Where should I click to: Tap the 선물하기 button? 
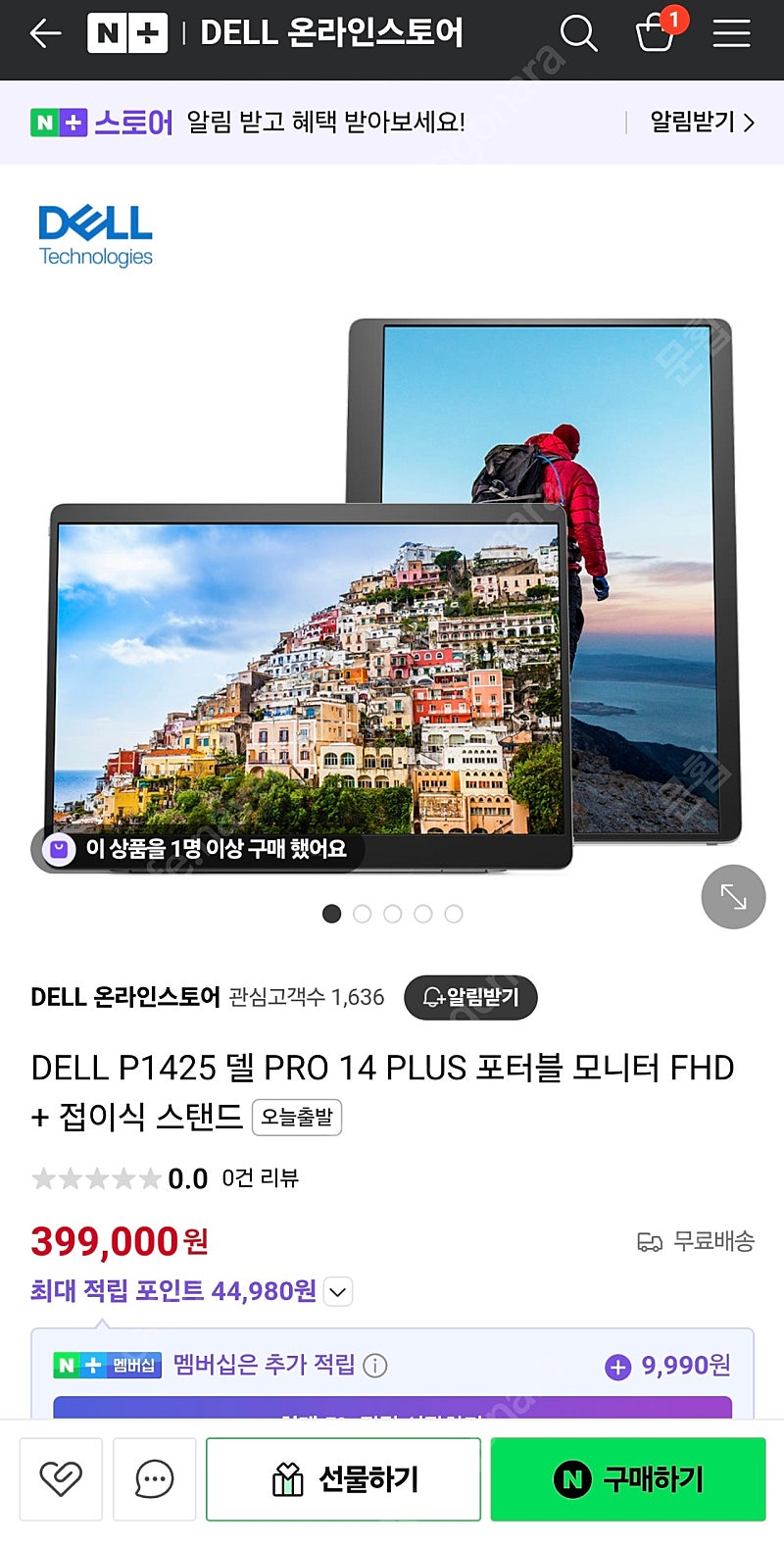pos(343,1479)
